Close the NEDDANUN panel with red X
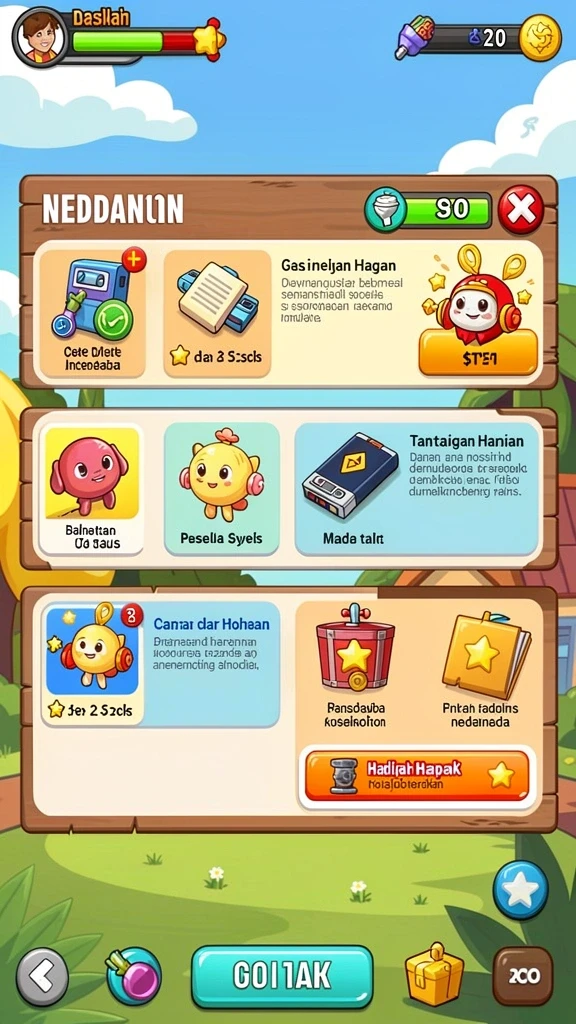Image resolution: width=576 pixels, height=1024 pixels. [520, 210]
